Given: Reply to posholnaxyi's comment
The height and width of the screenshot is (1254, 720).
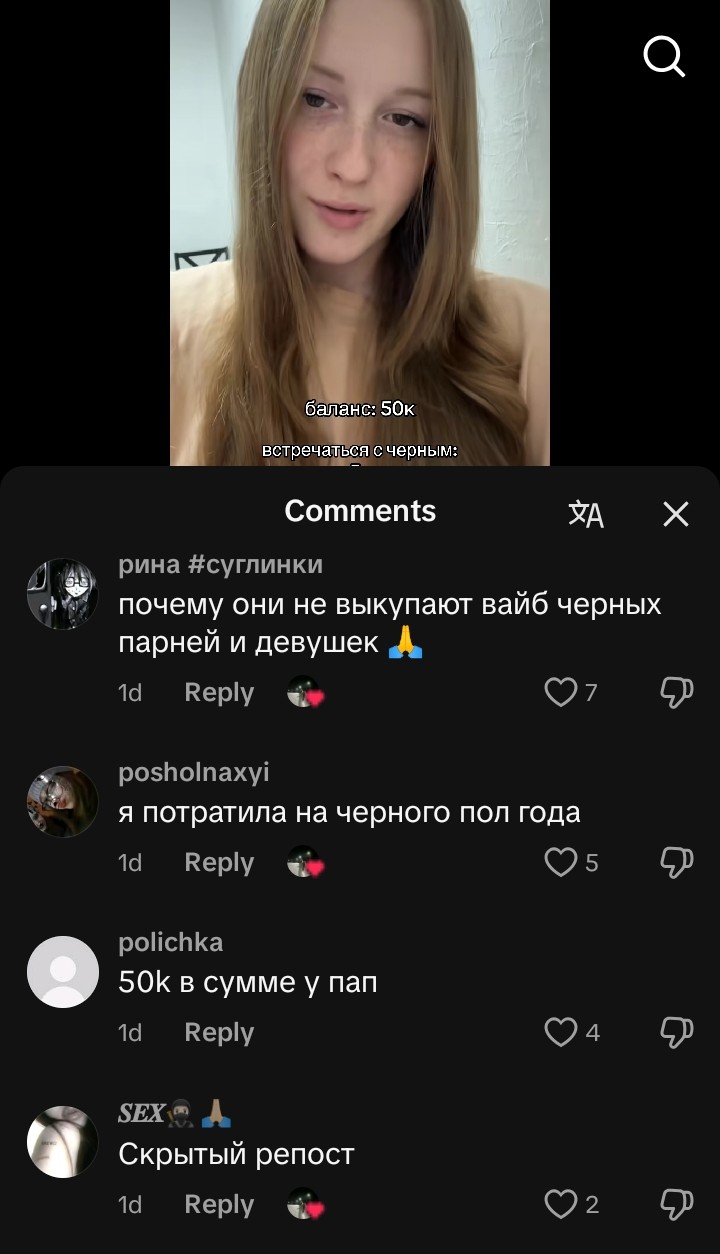Looking at the screenshot, I should (x=219, y=862).
